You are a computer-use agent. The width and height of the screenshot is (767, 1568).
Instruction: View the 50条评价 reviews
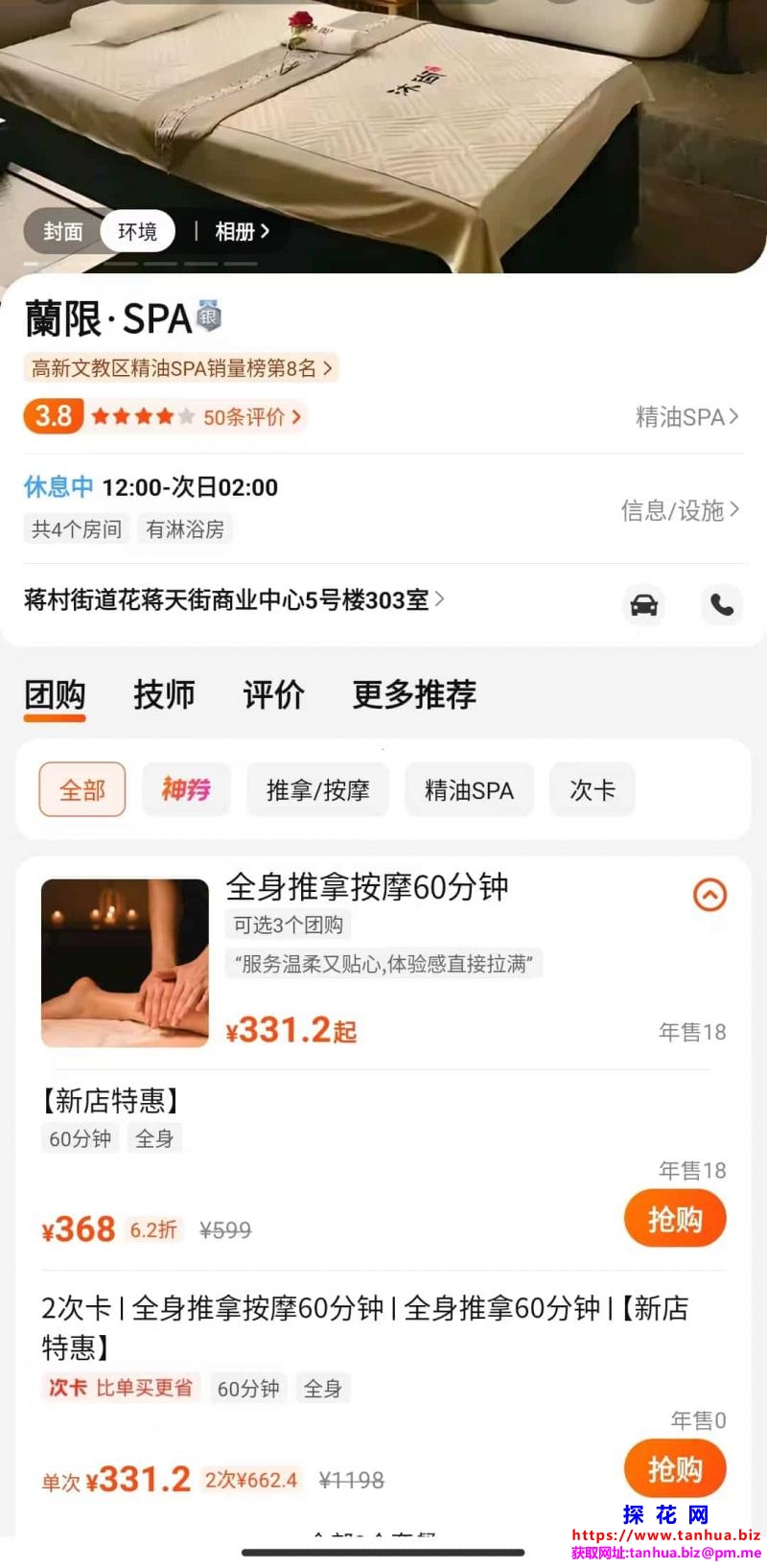pyautogui.click(x=251, y=416)
